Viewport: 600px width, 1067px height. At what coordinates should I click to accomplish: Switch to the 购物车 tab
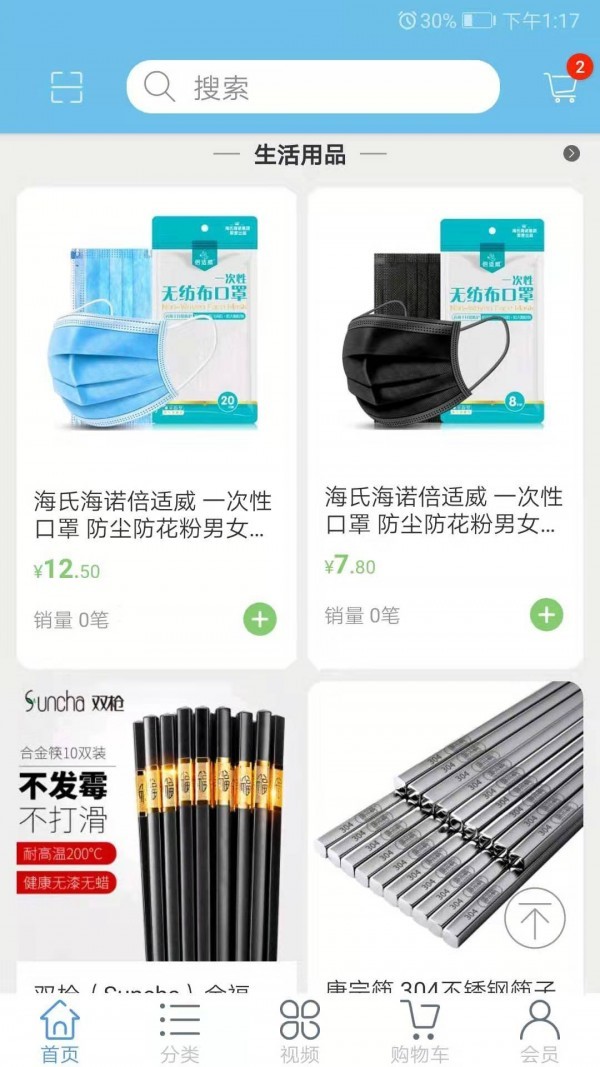420,1031
